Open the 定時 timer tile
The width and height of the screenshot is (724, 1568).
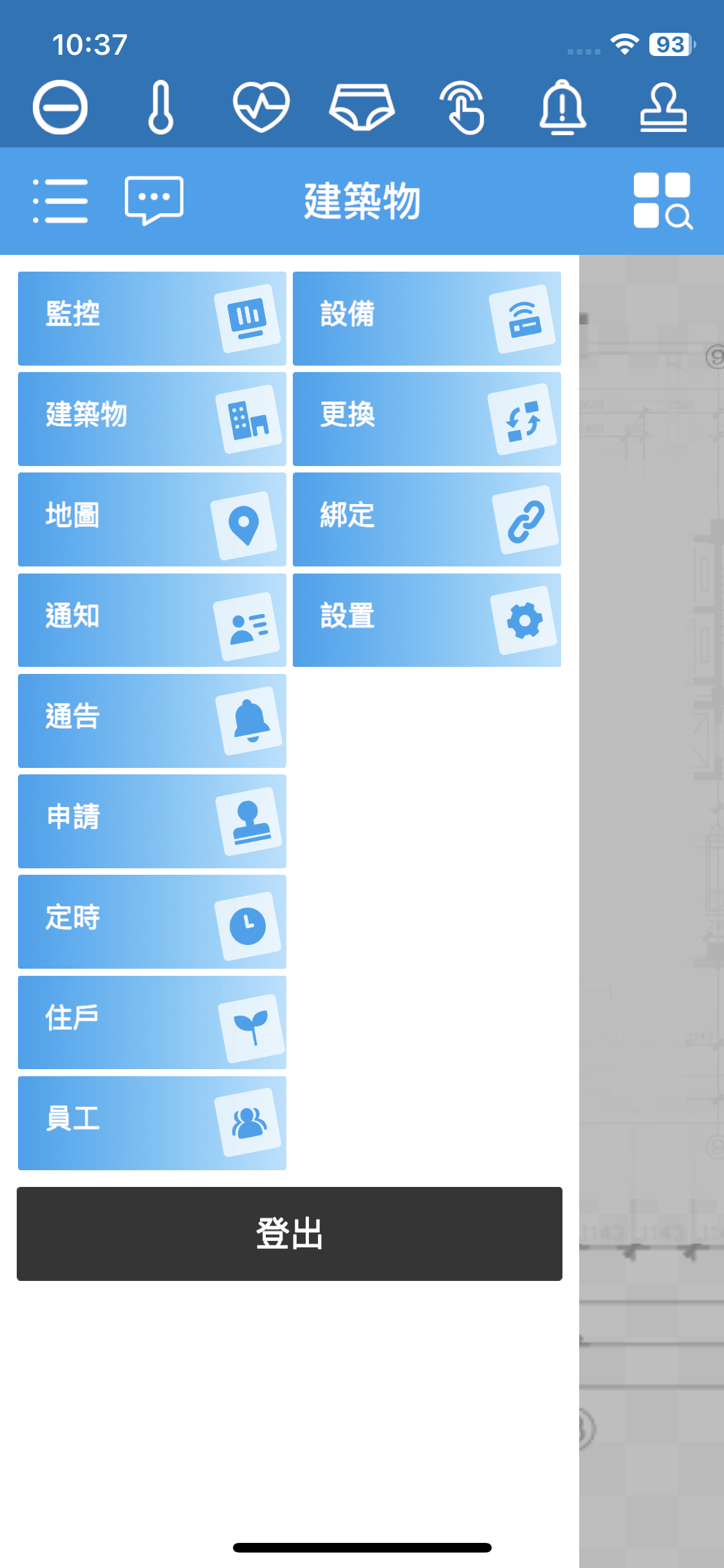pos(152,921)
